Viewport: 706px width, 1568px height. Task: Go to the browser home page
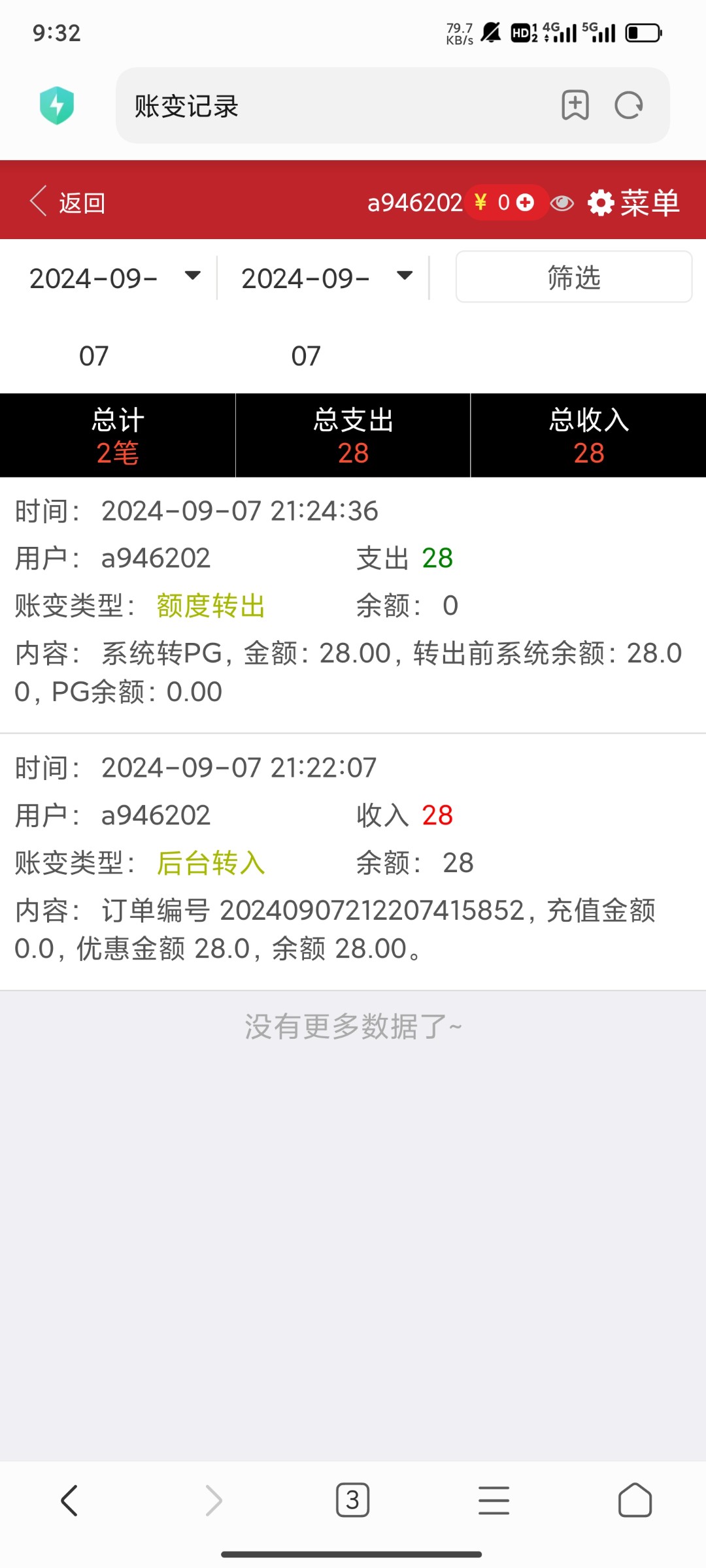coord(635,1500)
